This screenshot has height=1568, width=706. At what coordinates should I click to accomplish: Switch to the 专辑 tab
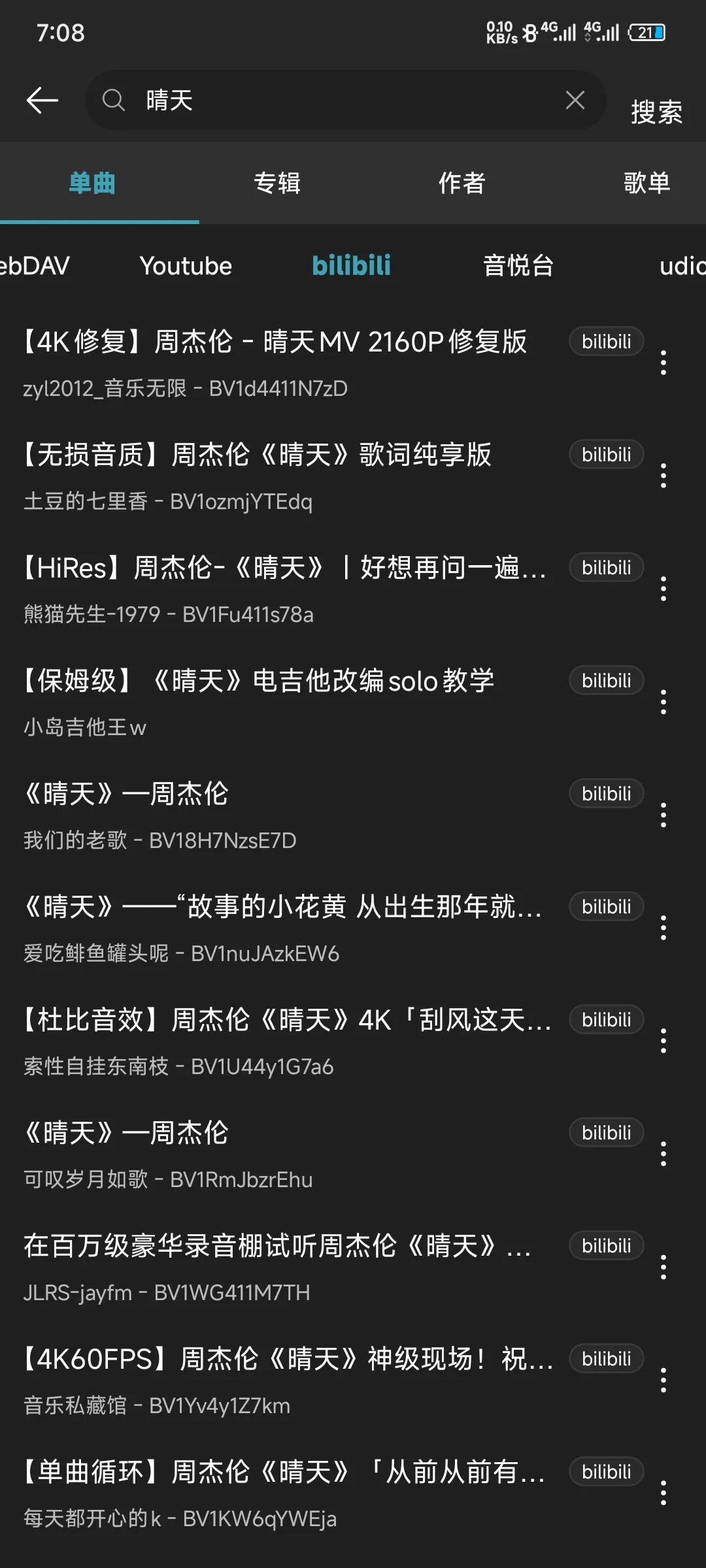pyautogui.click(x=277, y=183)
